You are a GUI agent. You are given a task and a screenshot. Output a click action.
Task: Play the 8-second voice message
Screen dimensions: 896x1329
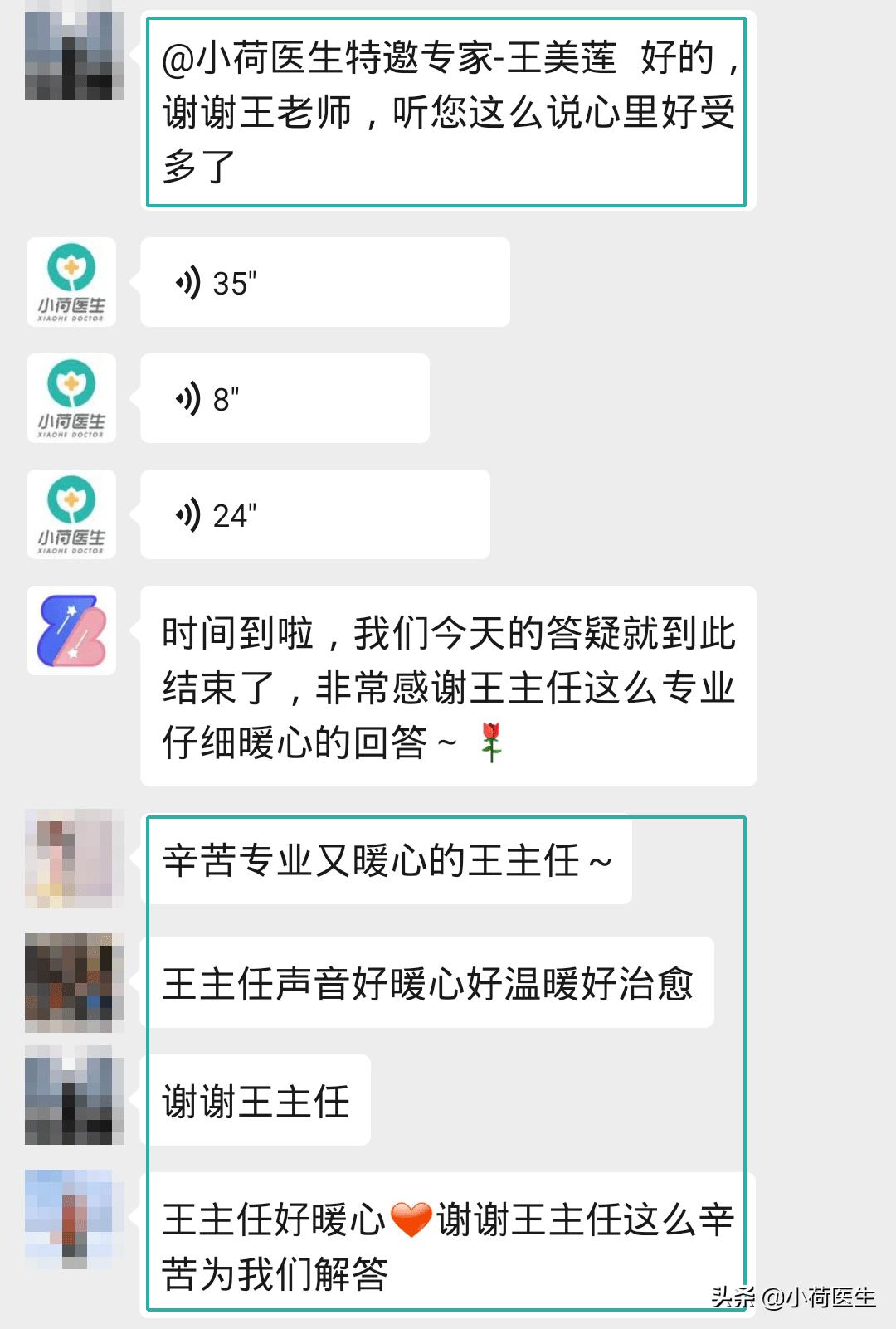point(285,398)
